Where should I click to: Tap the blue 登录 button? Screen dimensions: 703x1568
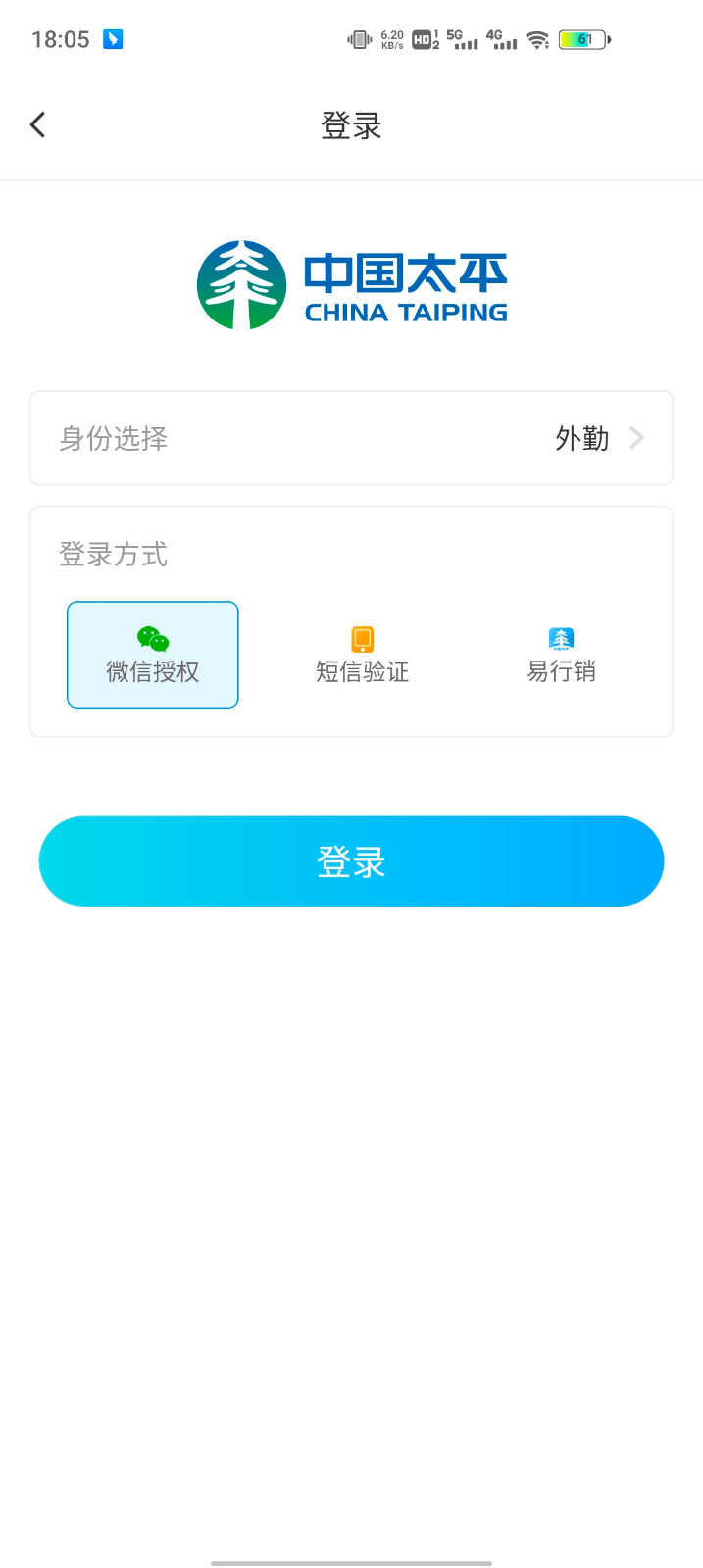coord(351,861)
